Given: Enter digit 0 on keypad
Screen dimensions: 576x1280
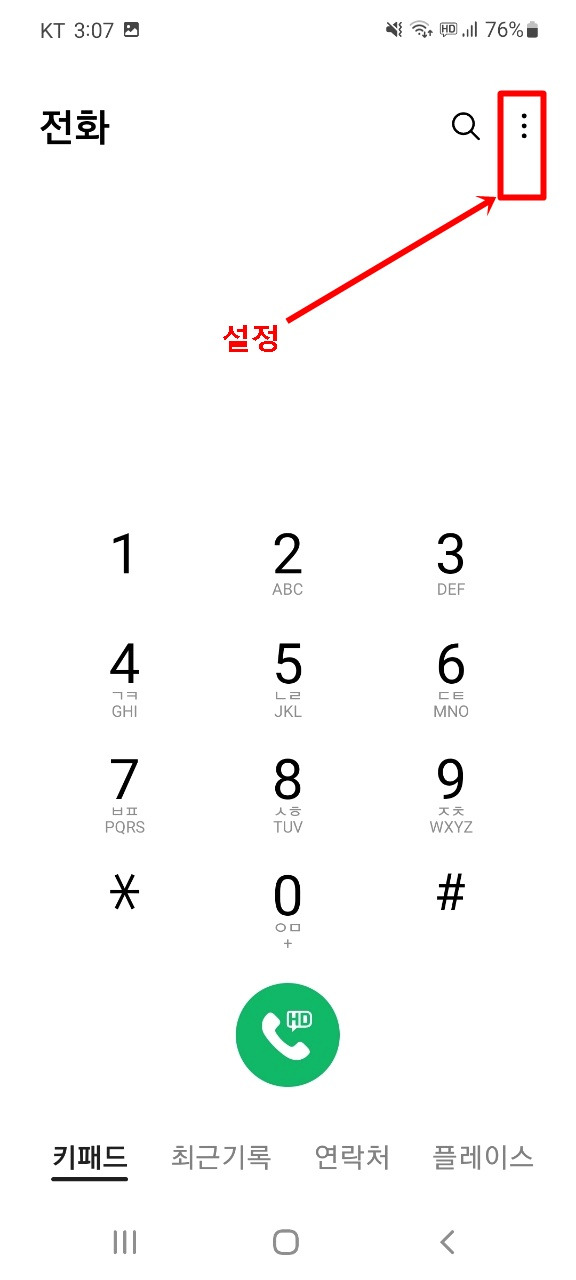Looking at the screenshot, I should 288,912.
